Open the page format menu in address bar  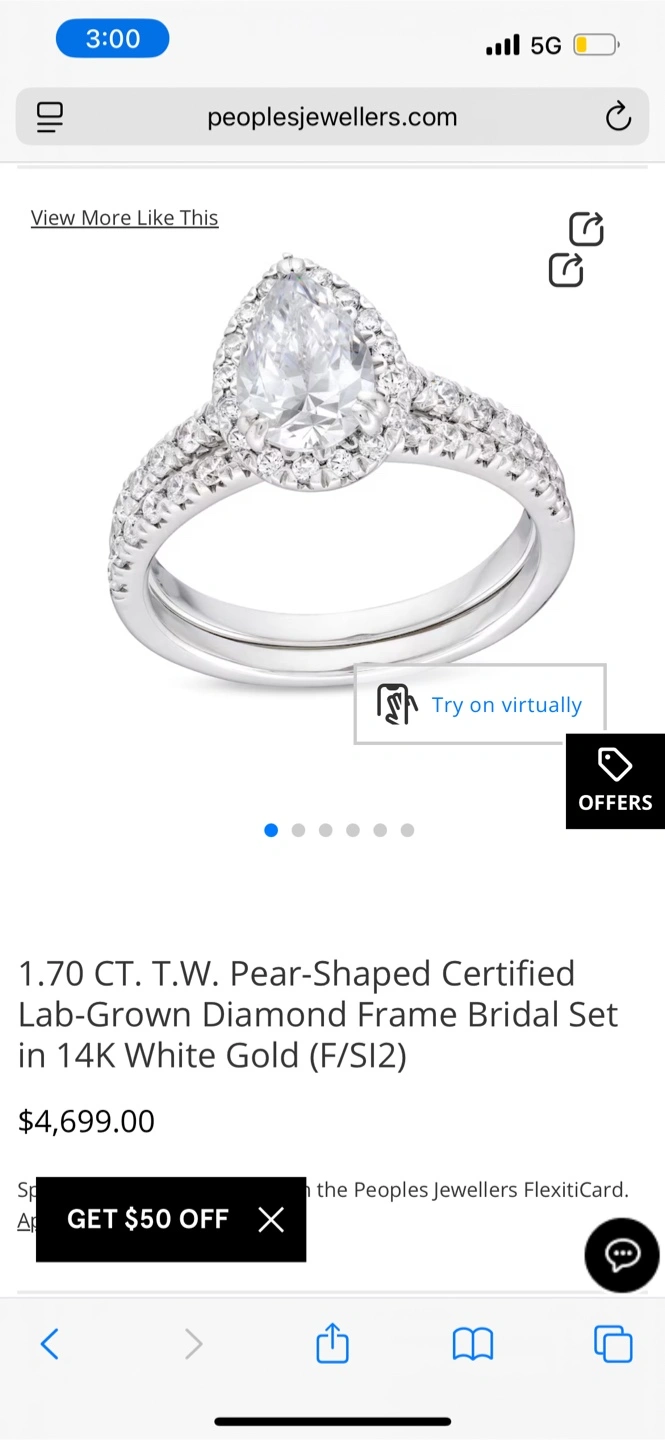tap(49, 117)
